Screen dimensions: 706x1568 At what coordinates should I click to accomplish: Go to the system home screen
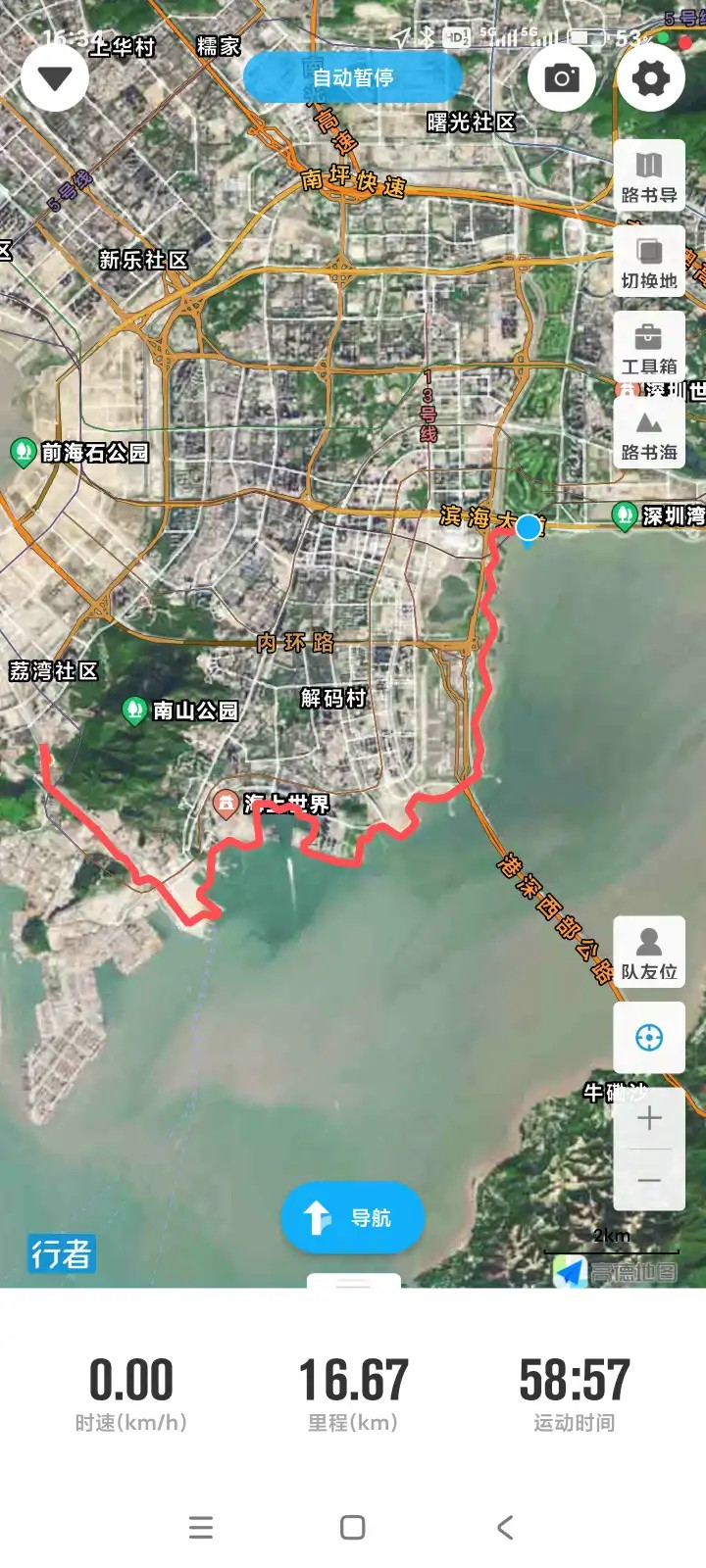point(353,1527)
